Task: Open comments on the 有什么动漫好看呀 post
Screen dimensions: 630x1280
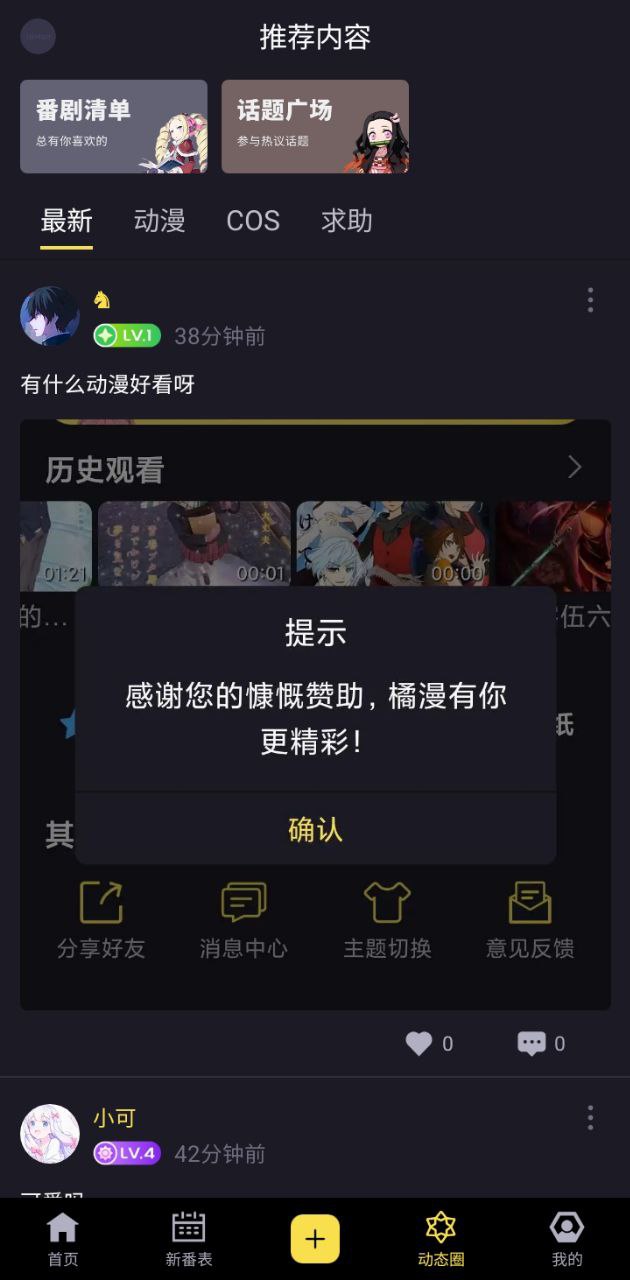Action: 532,1043
